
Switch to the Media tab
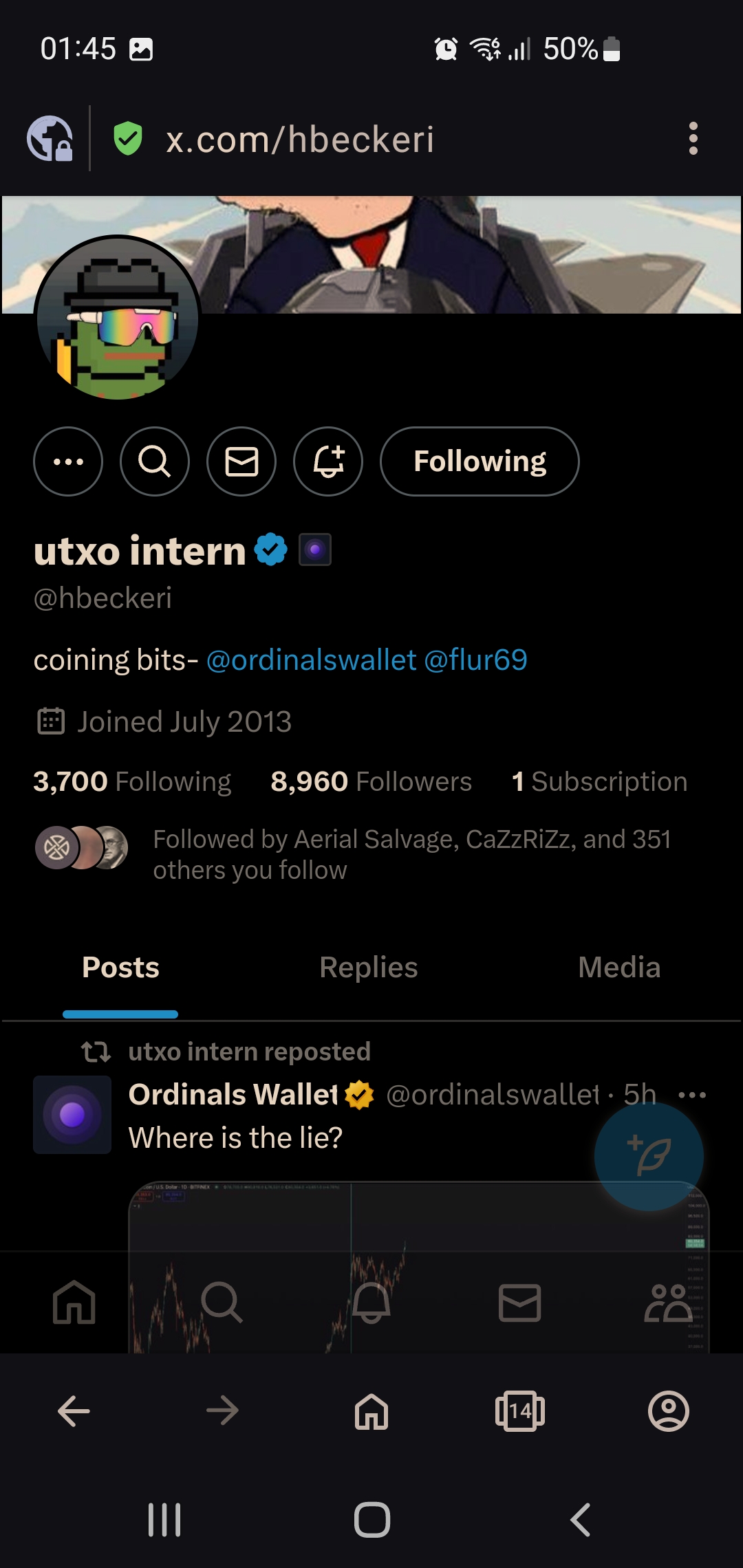tap(619, 968)
